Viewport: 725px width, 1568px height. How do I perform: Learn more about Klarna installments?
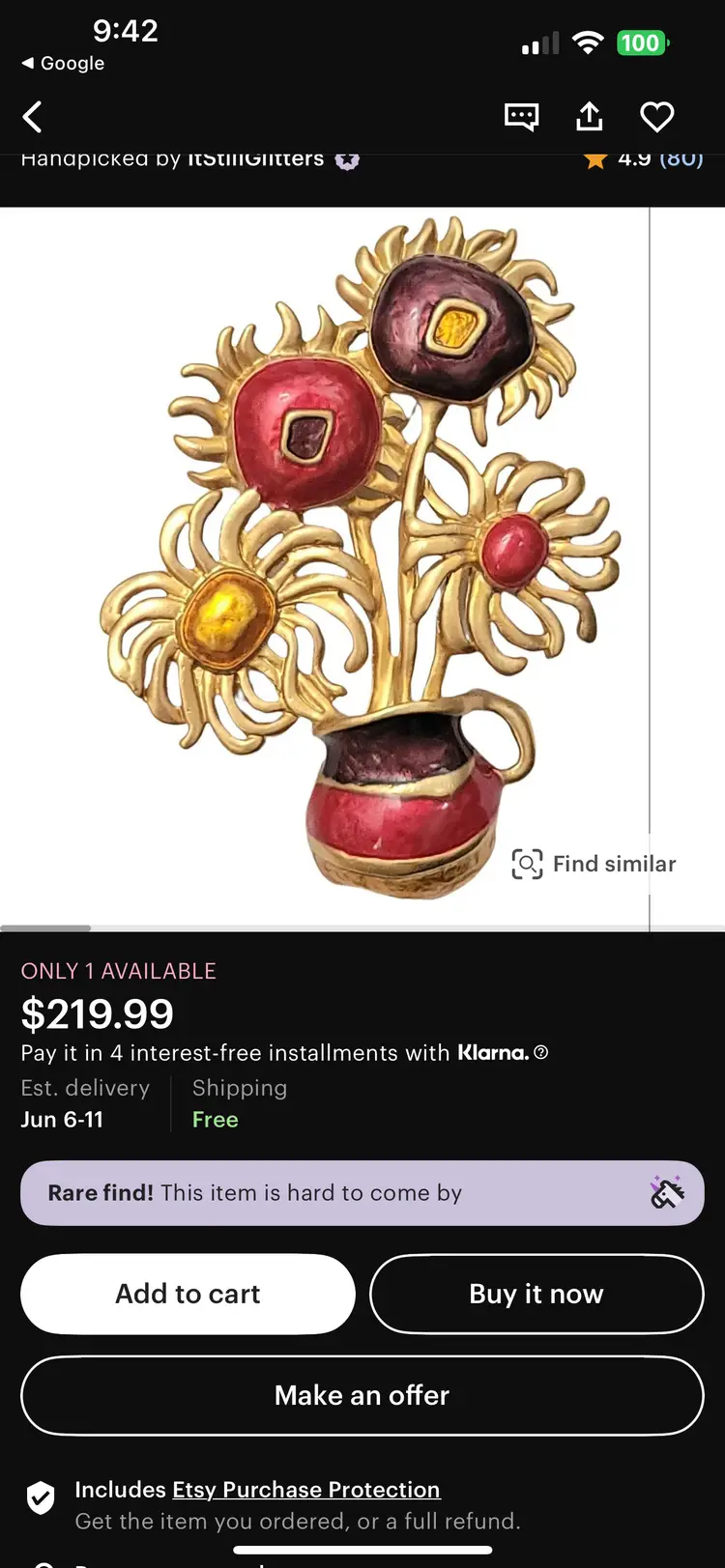(541, 1052)
